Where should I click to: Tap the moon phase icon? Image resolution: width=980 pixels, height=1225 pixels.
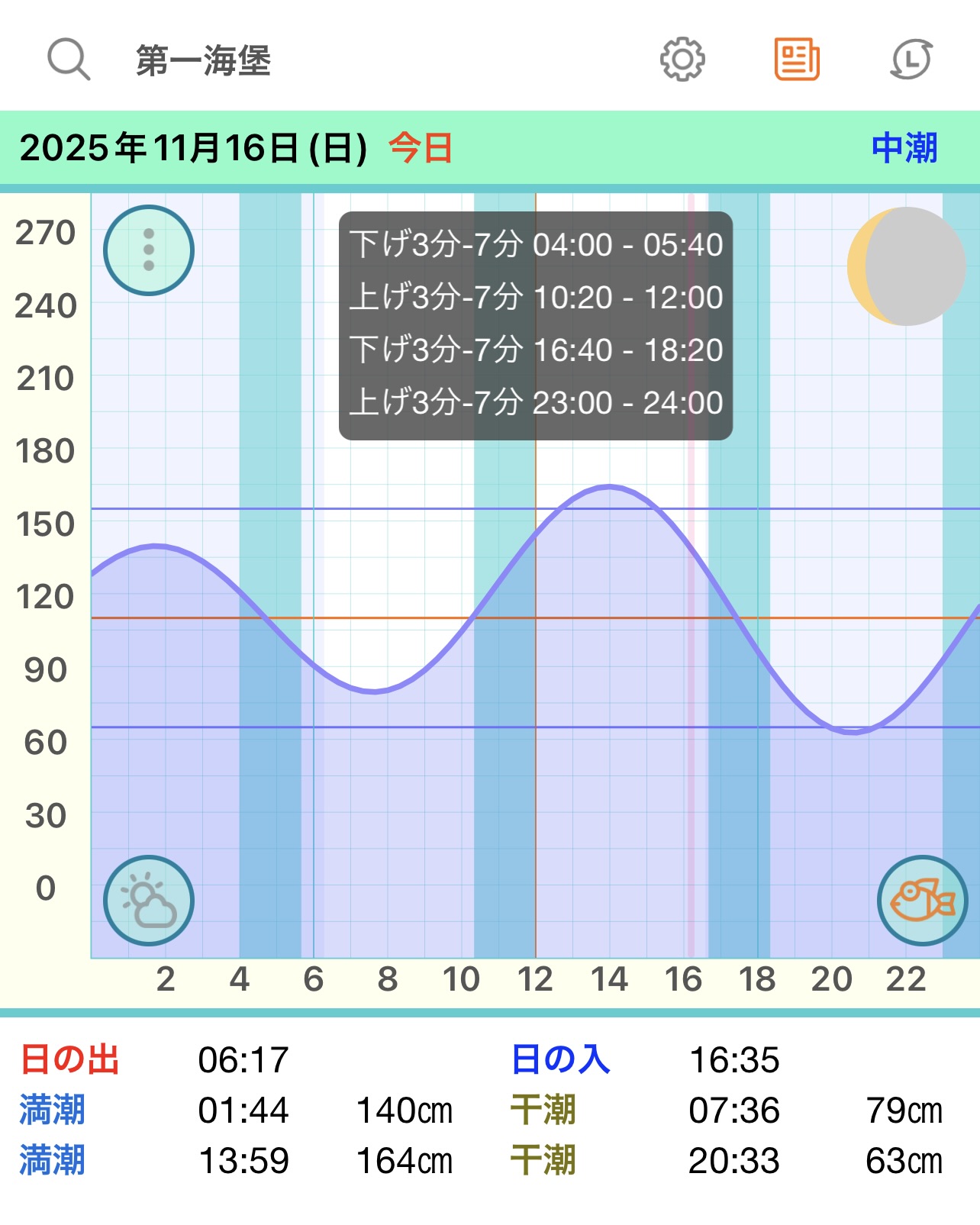(906, 266)
